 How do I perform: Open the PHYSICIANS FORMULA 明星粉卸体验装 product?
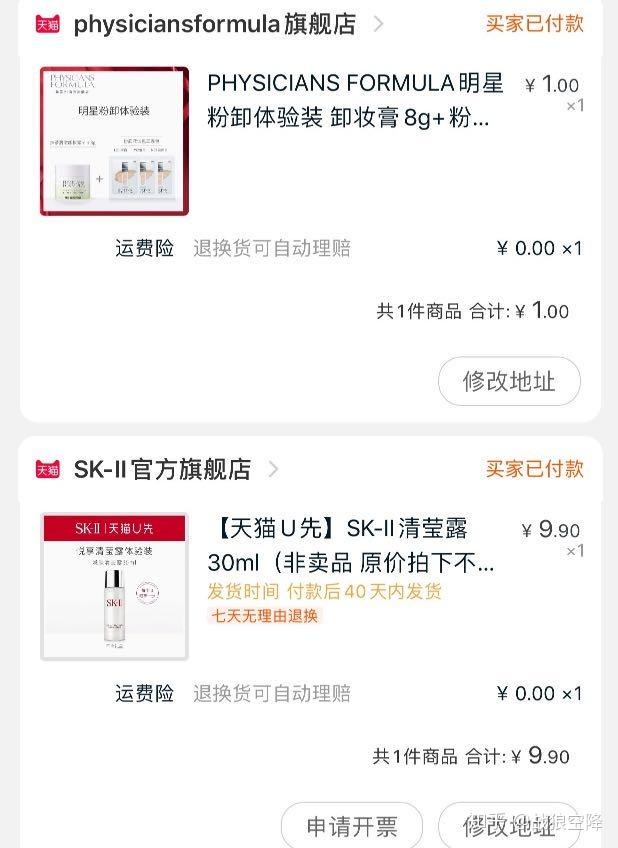click(x=355, y=100)
